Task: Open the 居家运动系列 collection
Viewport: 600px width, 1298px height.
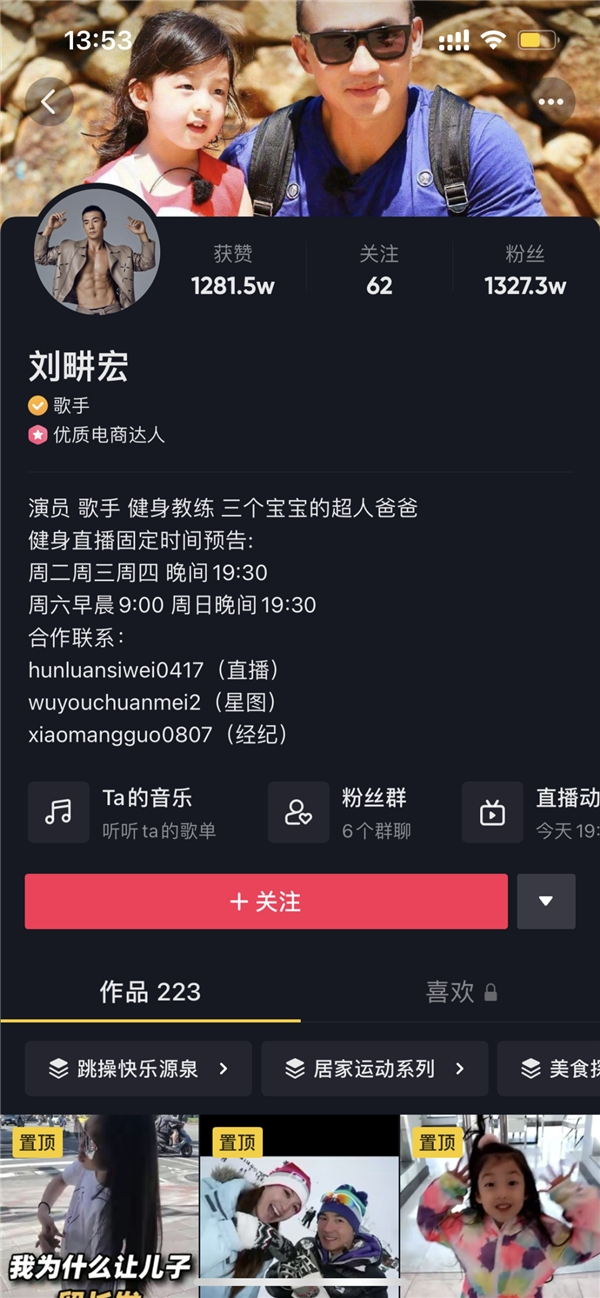Action: (x=374, y=1069)
